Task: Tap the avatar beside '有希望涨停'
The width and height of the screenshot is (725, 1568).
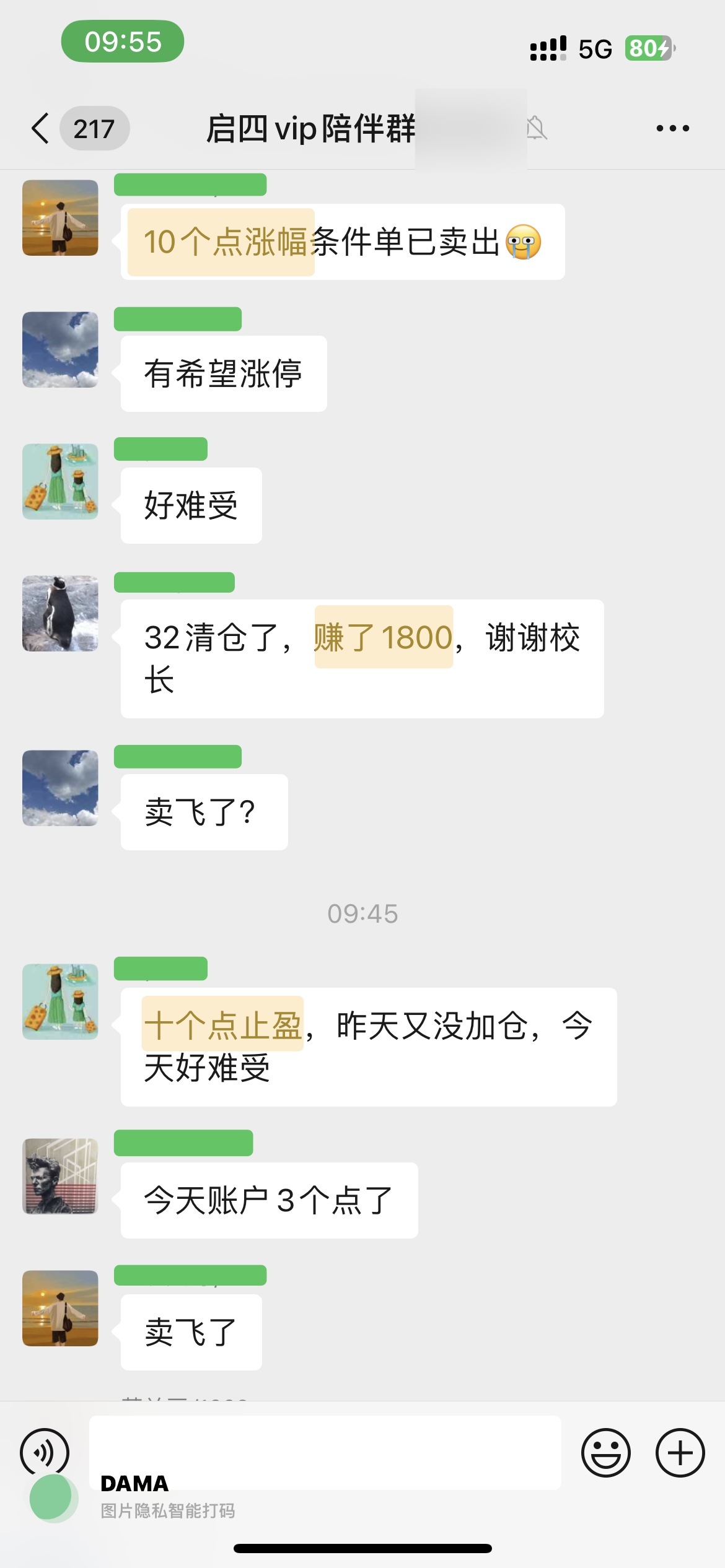Action: (60, 350)
